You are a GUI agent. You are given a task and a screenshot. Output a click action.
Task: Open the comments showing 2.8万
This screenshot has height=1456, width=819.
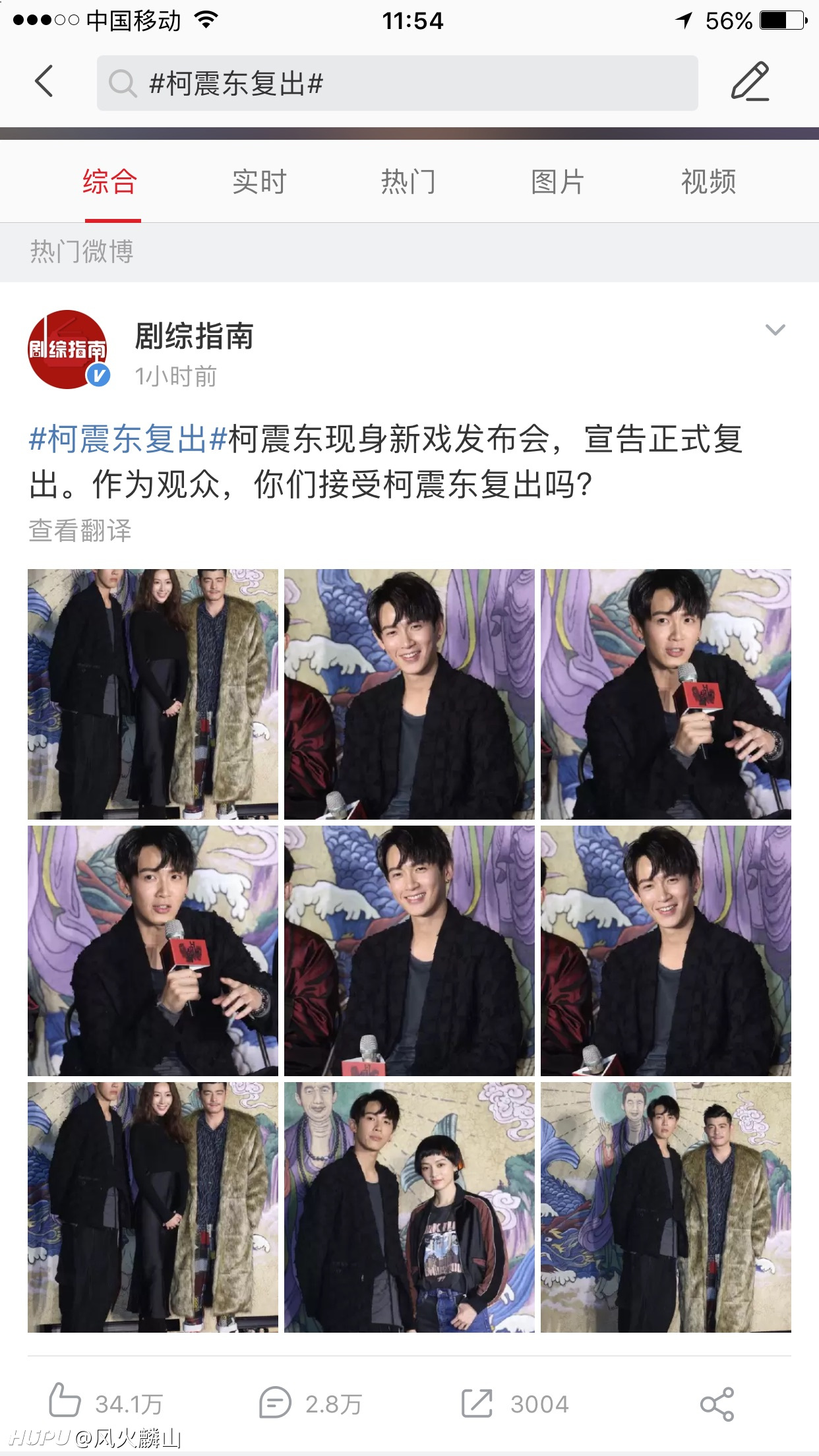point(310,1403)
